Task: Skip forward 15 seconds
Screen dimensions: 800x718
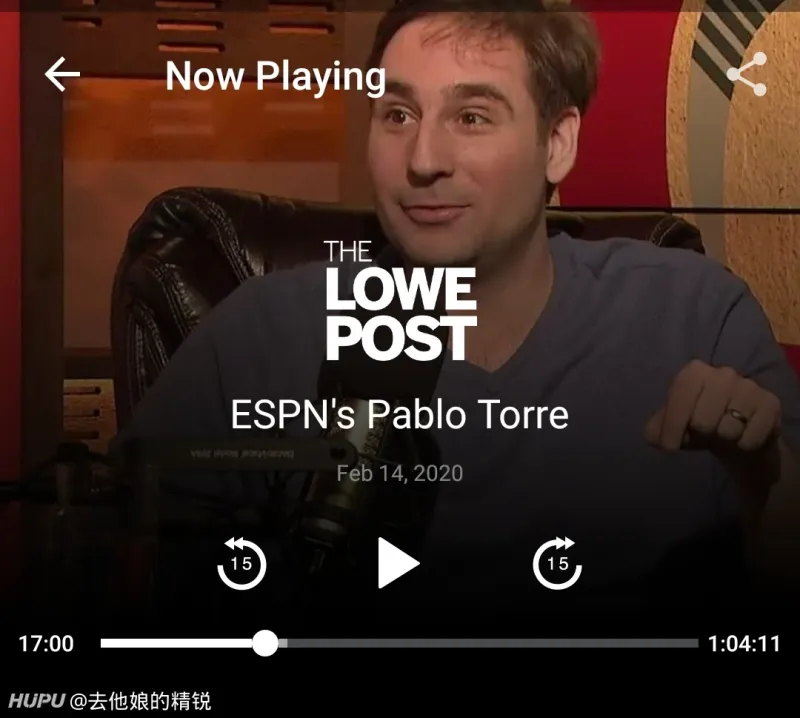Action: [557, 563]
